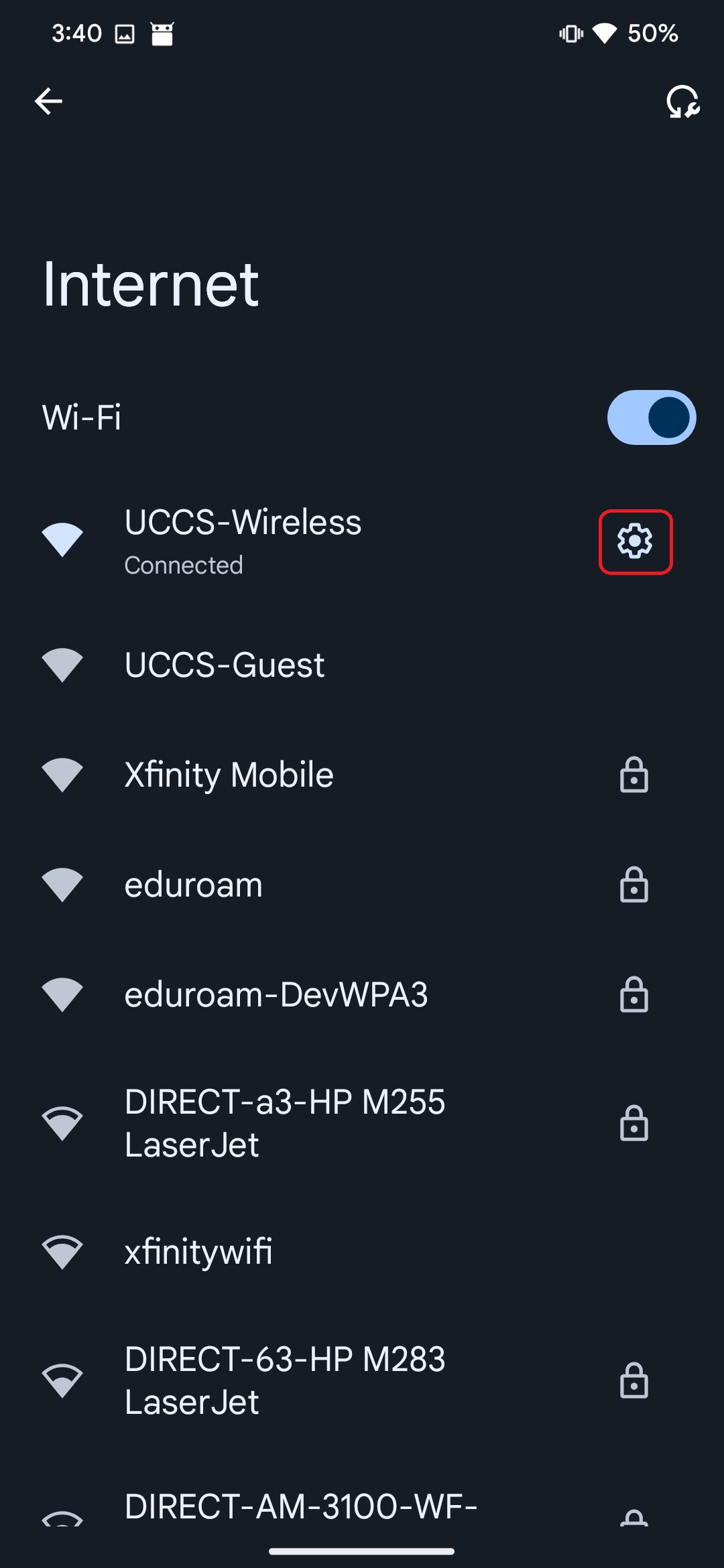Open UCCS-Wireless settings gear
724x1568 pixels.
pyautogui.click(x=635, y=541)
